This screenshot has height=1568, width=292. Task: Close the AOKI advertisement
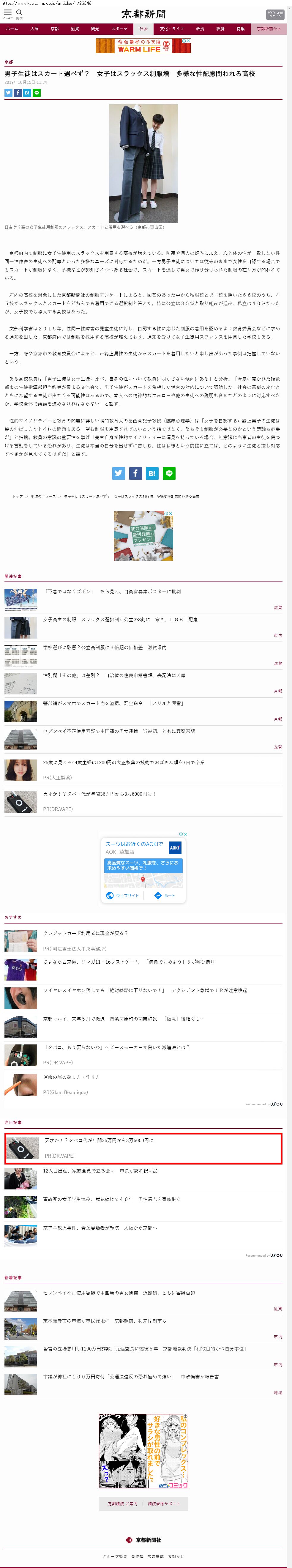point(185,835)
